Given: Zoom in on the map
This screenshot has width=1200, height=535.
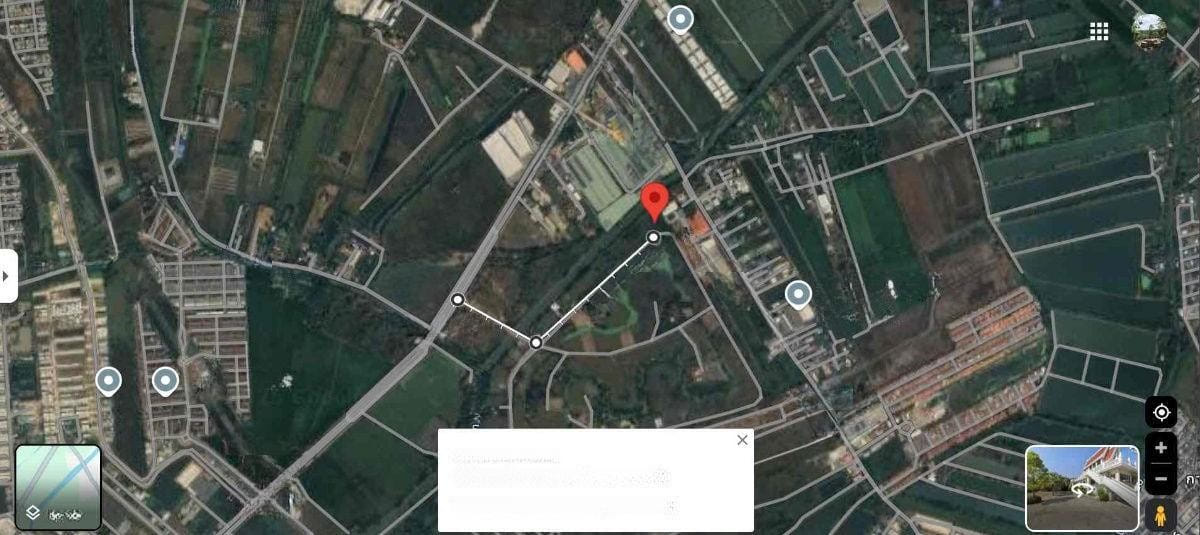Looking at the screenshot, I should click(1161, 448).
